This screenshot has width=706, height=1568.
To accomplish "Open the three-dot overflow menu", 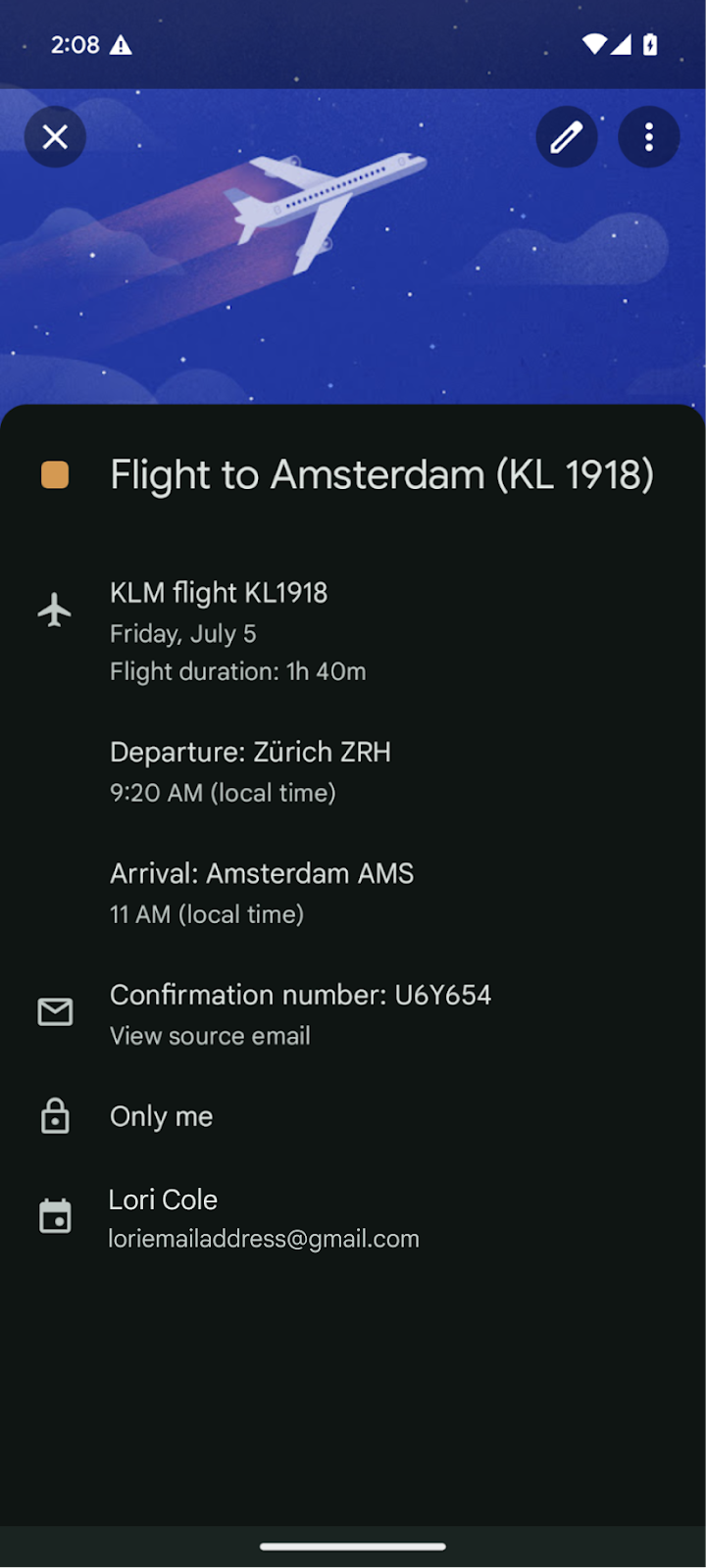I will 649,137.
